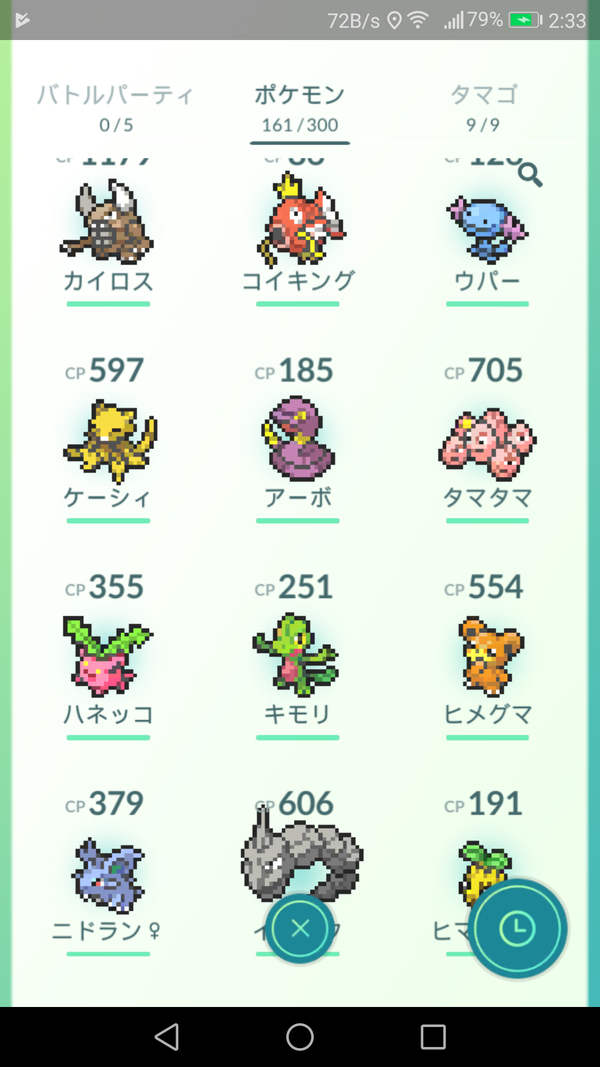The width and height of the screenshot is (600, 1067).
Task: View タマタマ with CP 705
Action: (x=487, y=439)
